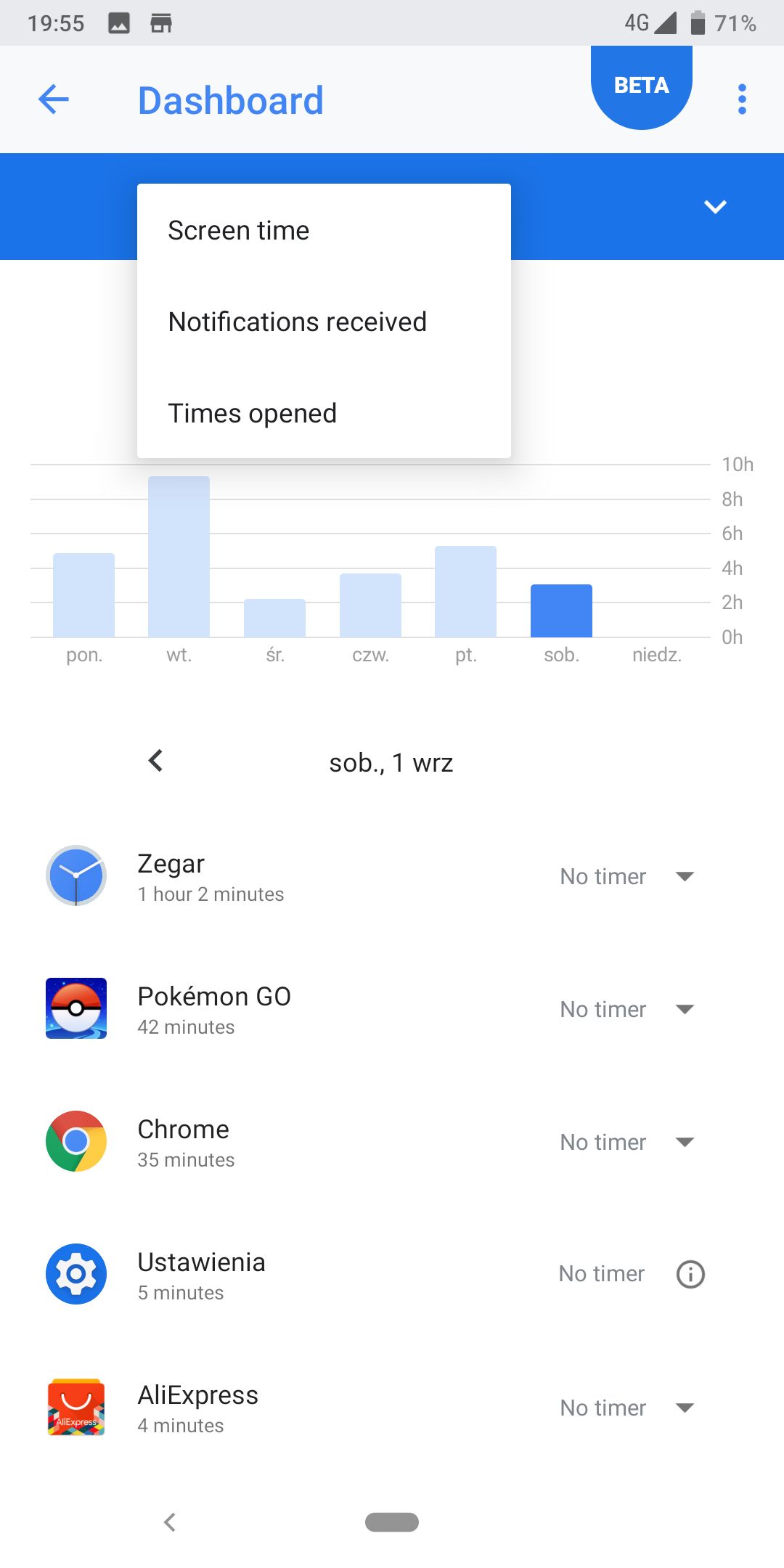Expand timer dropdown for Pokémon GO
The width and height of the screenshot is (784, 1568).
(x=626, y=1010)
